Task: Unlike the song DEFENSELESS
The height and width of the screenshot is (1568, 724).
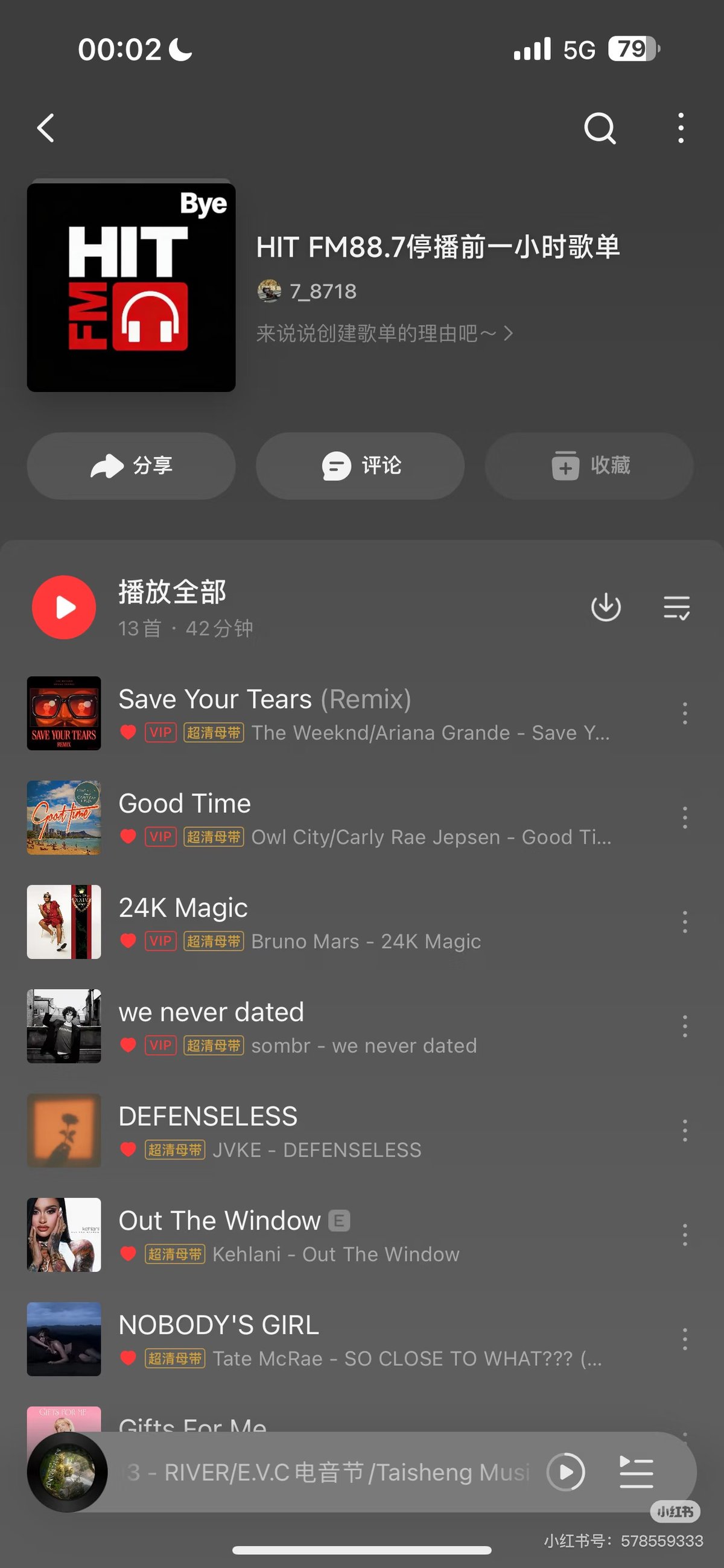Action: (x=128, y=1150)
